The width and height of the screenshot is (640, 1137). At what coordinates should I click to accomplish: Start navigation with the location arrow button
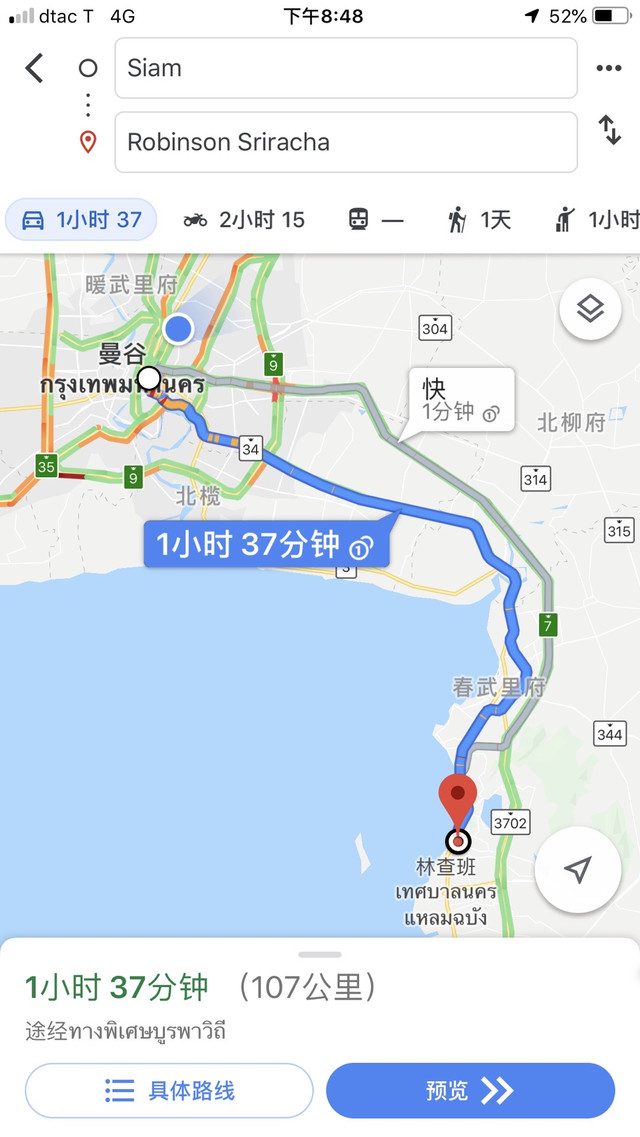coord(578,870)
